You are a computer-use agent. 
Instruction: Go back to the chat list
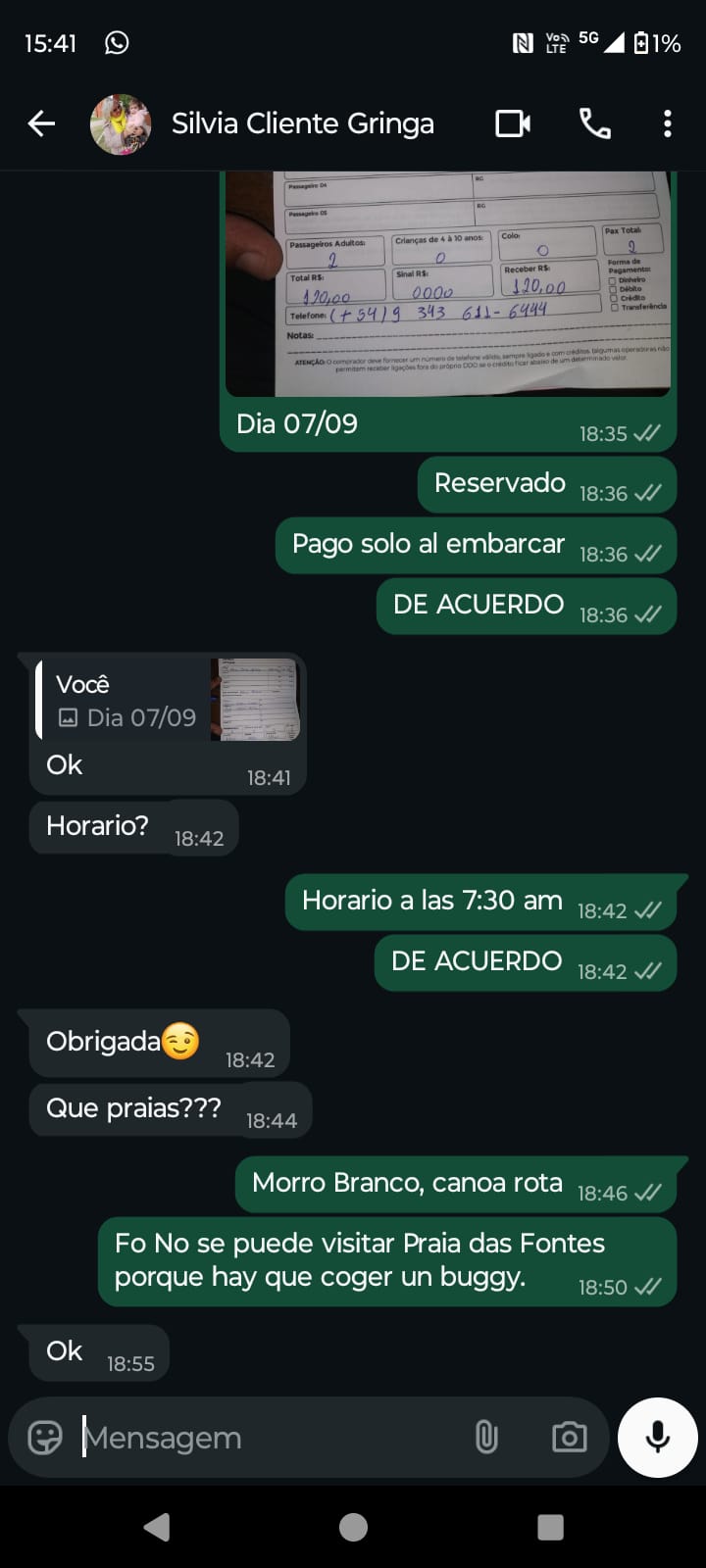tap(41, 123)
